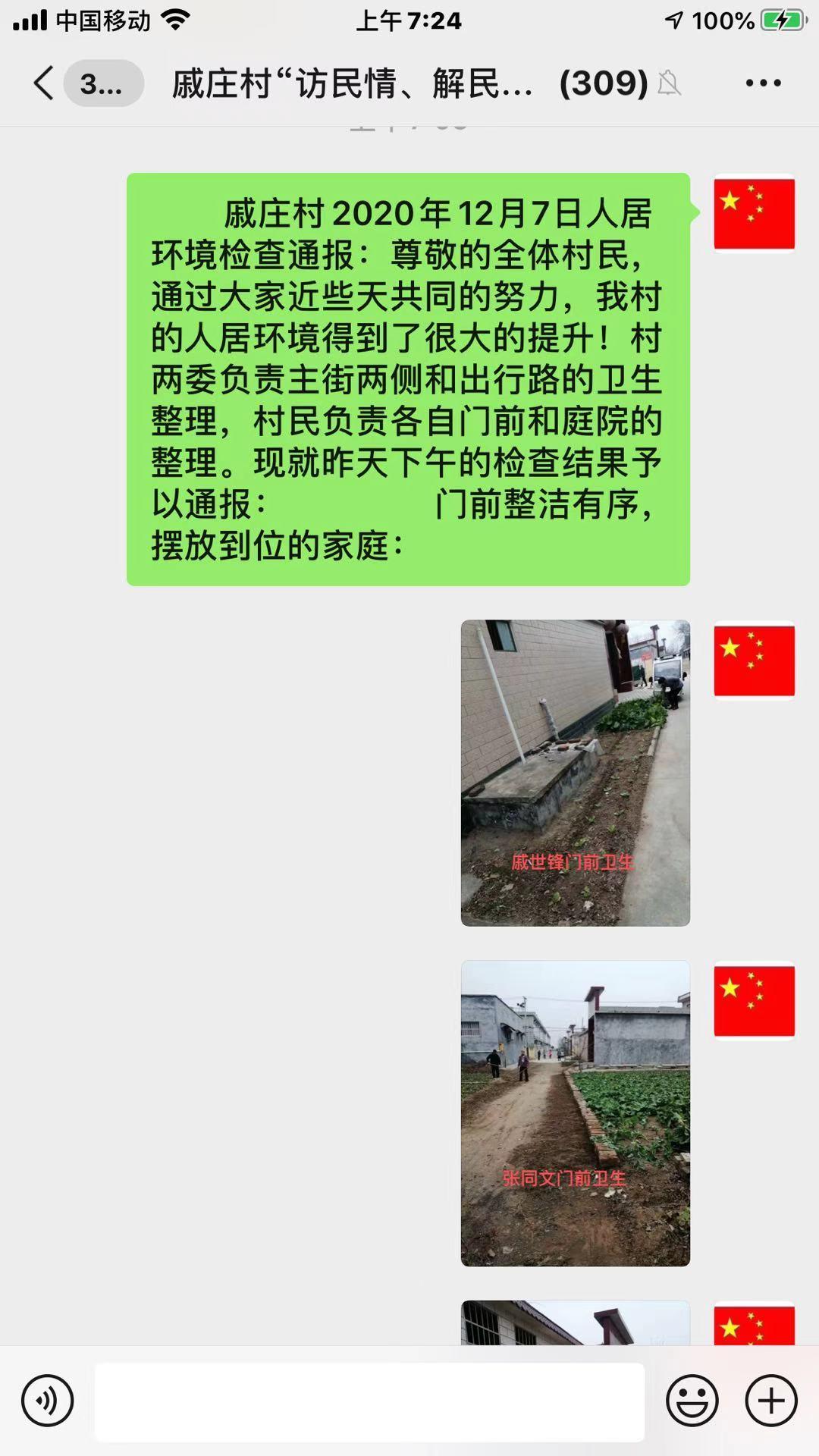This screenshot has width=819, height=1456.
Task: Open the 戚世锋门前卫生 photo
Action: click(x=575, y=773)
